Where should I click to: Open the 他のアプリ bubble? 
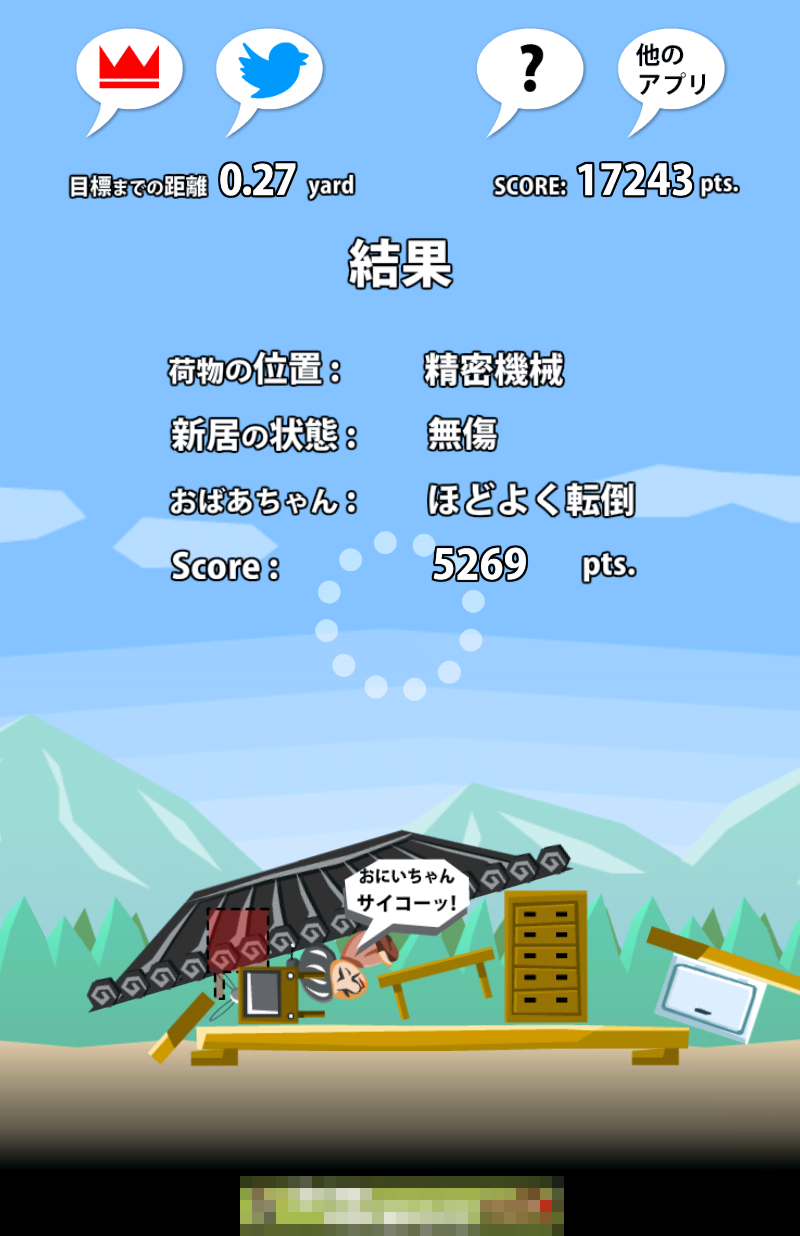point(671,71)
